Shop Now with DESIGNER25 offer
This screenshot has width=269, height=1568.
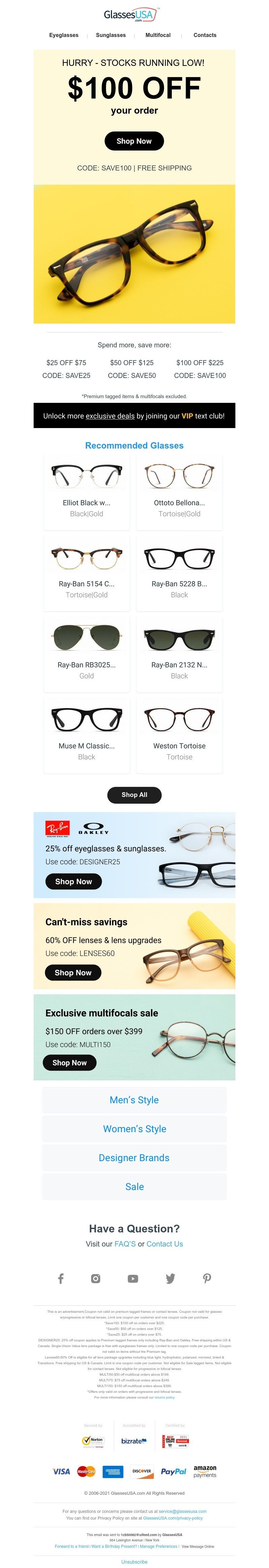point(74,881)
